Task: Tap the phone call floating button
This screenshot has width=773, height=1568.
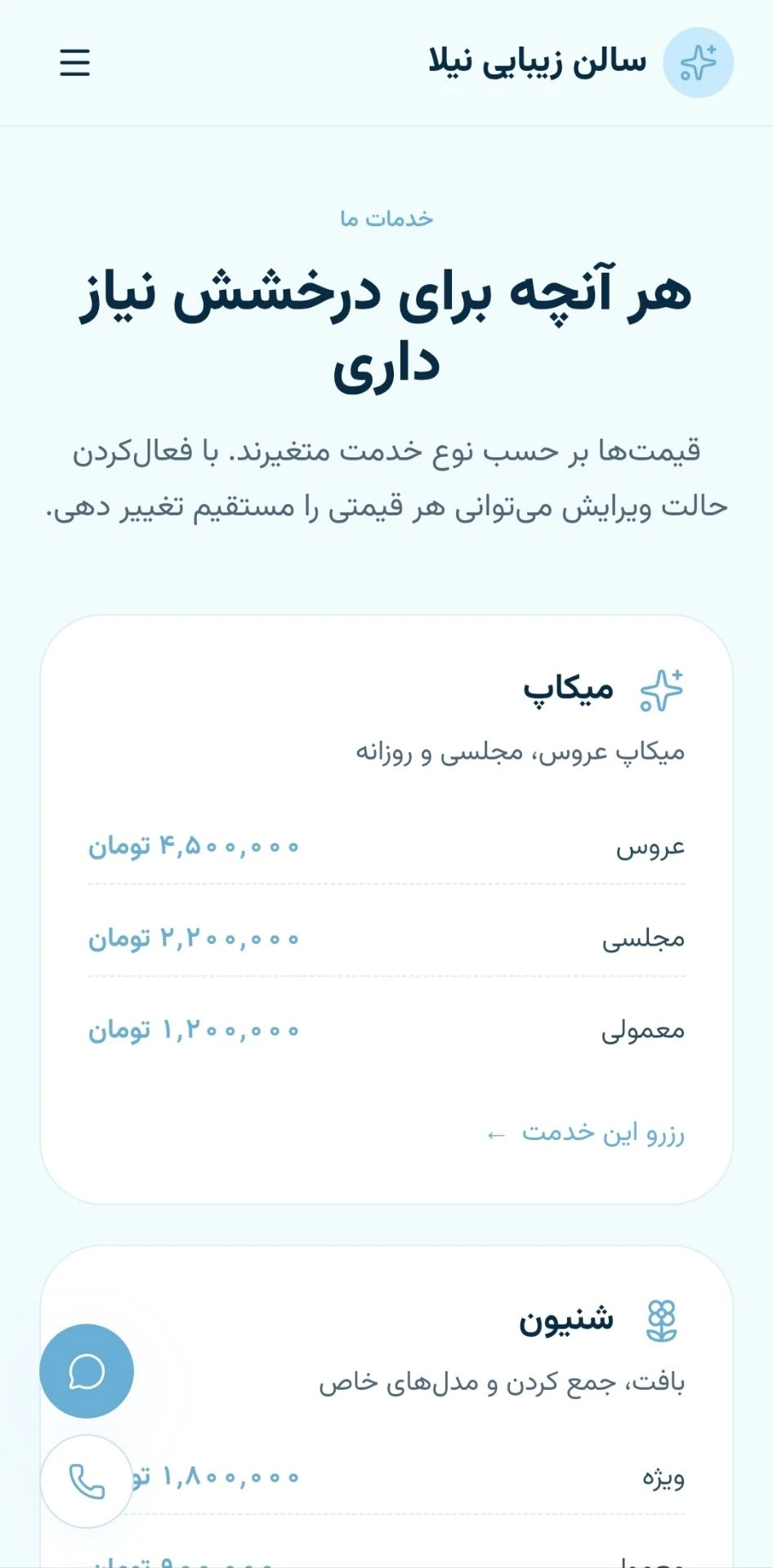Action: 87,1481
